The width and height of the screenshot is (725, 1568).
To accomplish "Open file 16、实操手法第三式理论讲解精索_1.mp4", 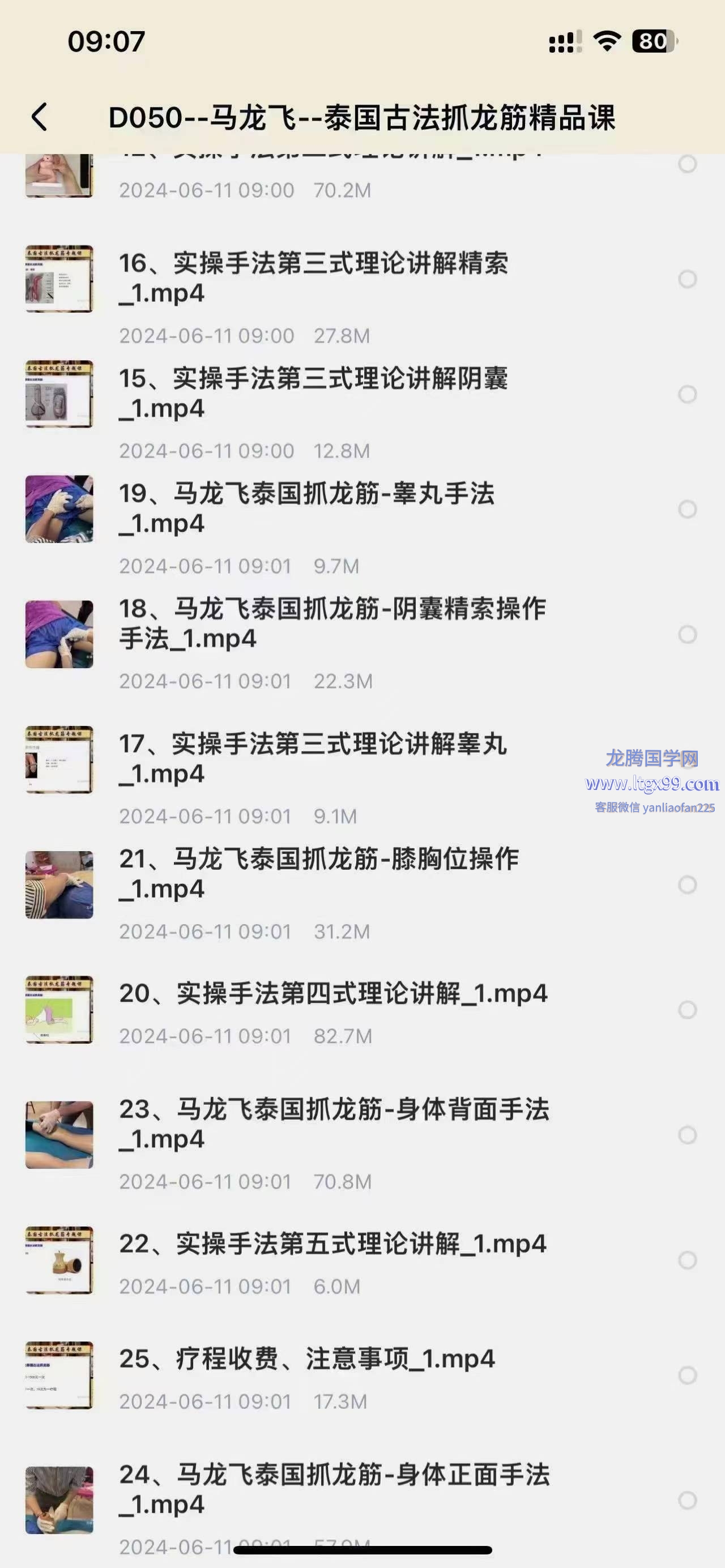I will [313, 278].
